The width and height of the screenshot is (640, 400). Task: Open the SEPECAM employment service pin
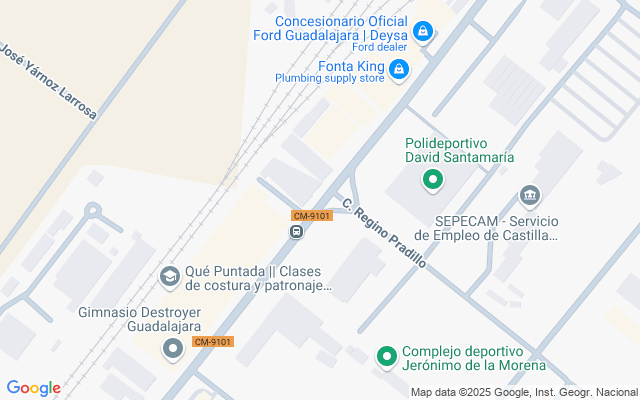click(x=530, y=194)
